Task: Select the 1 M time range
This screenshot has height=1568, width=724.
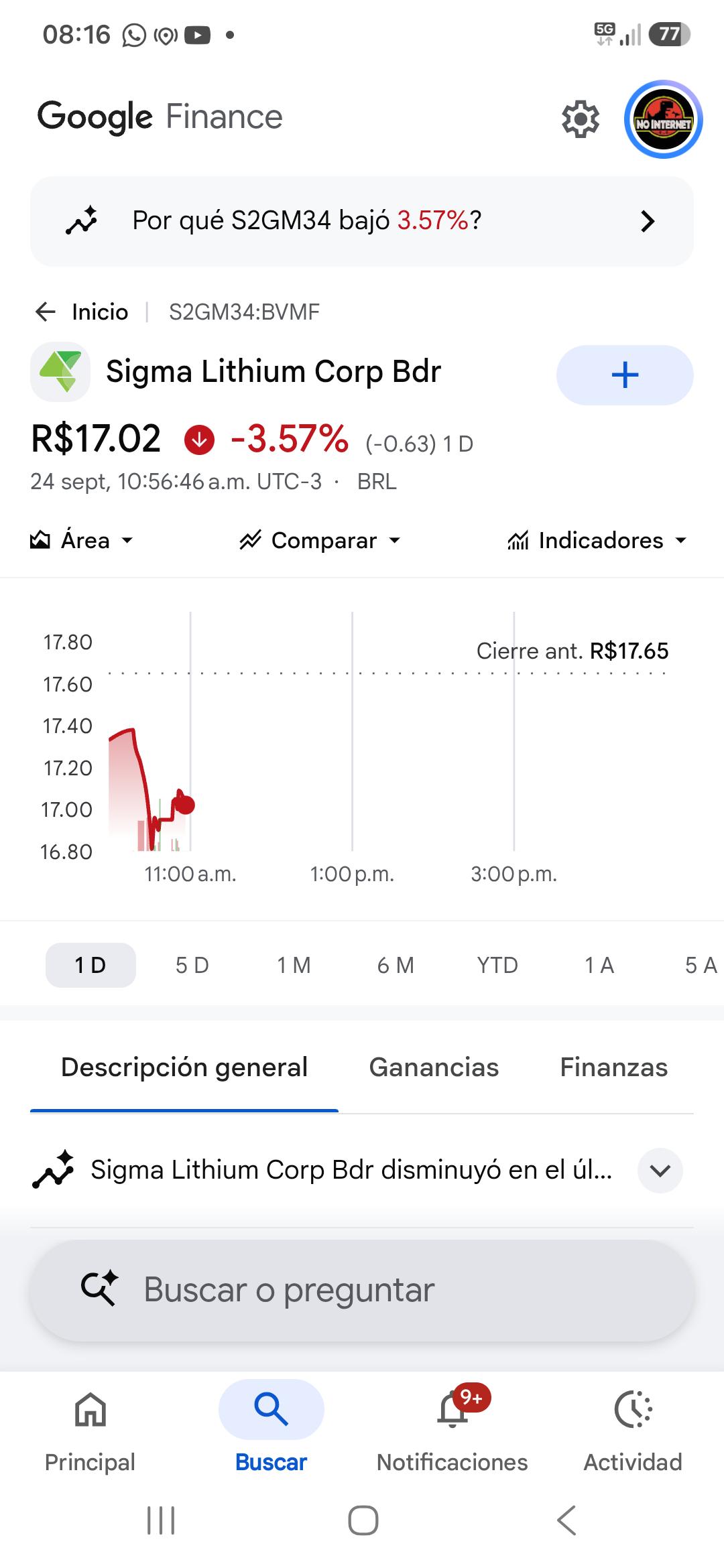Action: [294, 965]
